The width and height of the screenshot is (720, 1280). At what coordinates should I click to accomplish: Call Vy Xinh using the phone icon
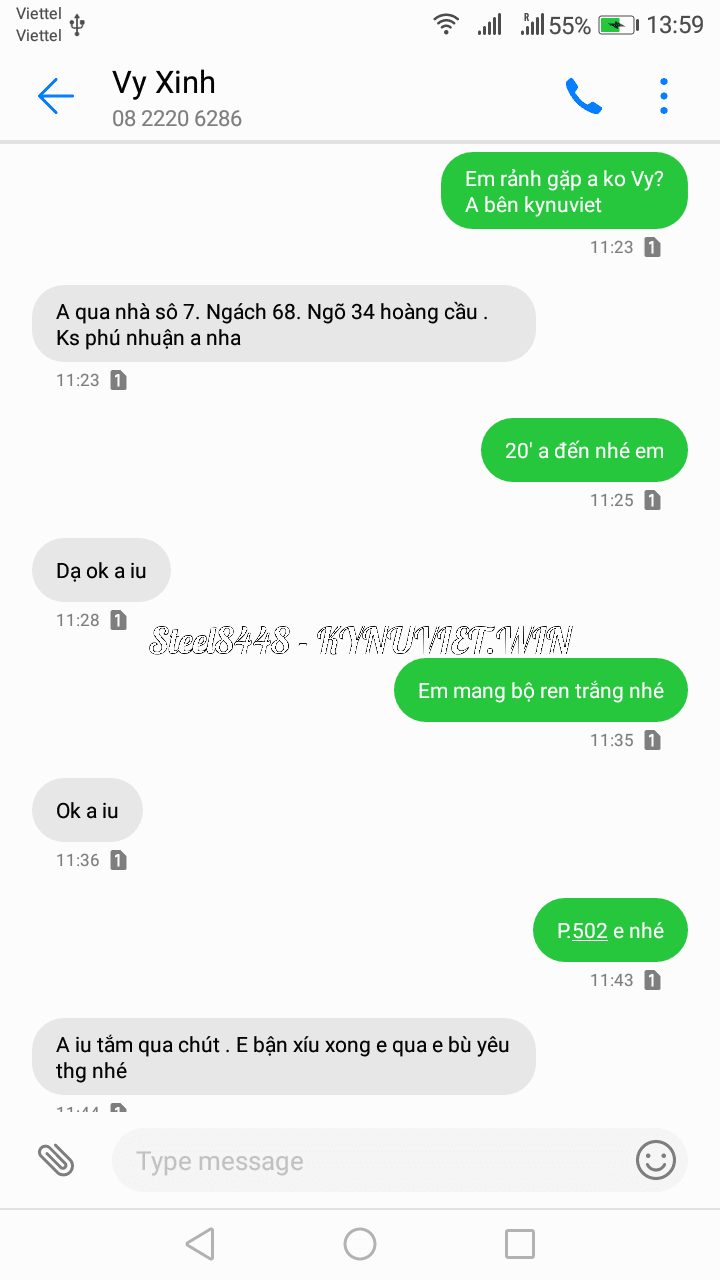click(x=583, y=96)
